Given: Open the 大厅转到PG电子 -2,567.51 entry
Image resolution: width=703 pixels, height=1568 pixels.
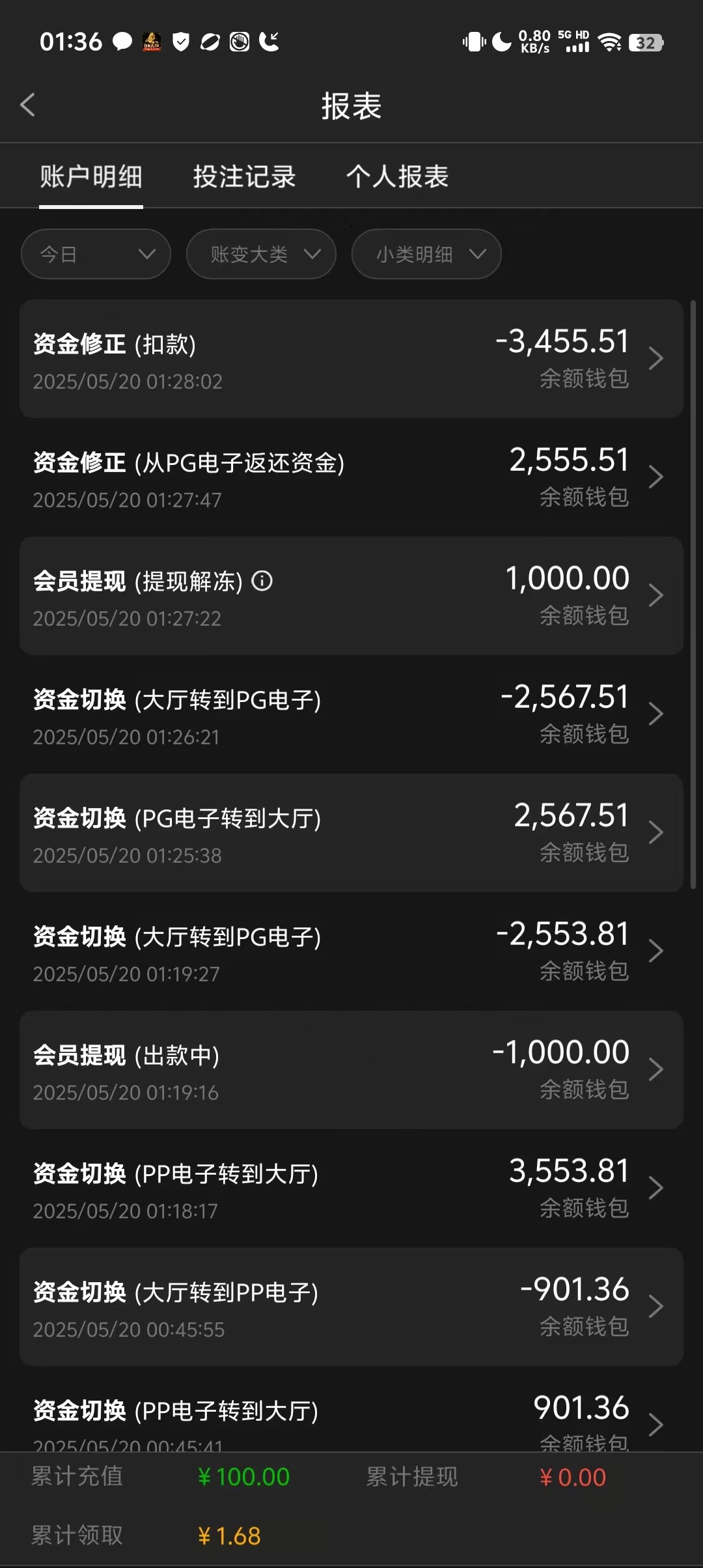Looking at the screenshot, I should (x=351, y=714).
